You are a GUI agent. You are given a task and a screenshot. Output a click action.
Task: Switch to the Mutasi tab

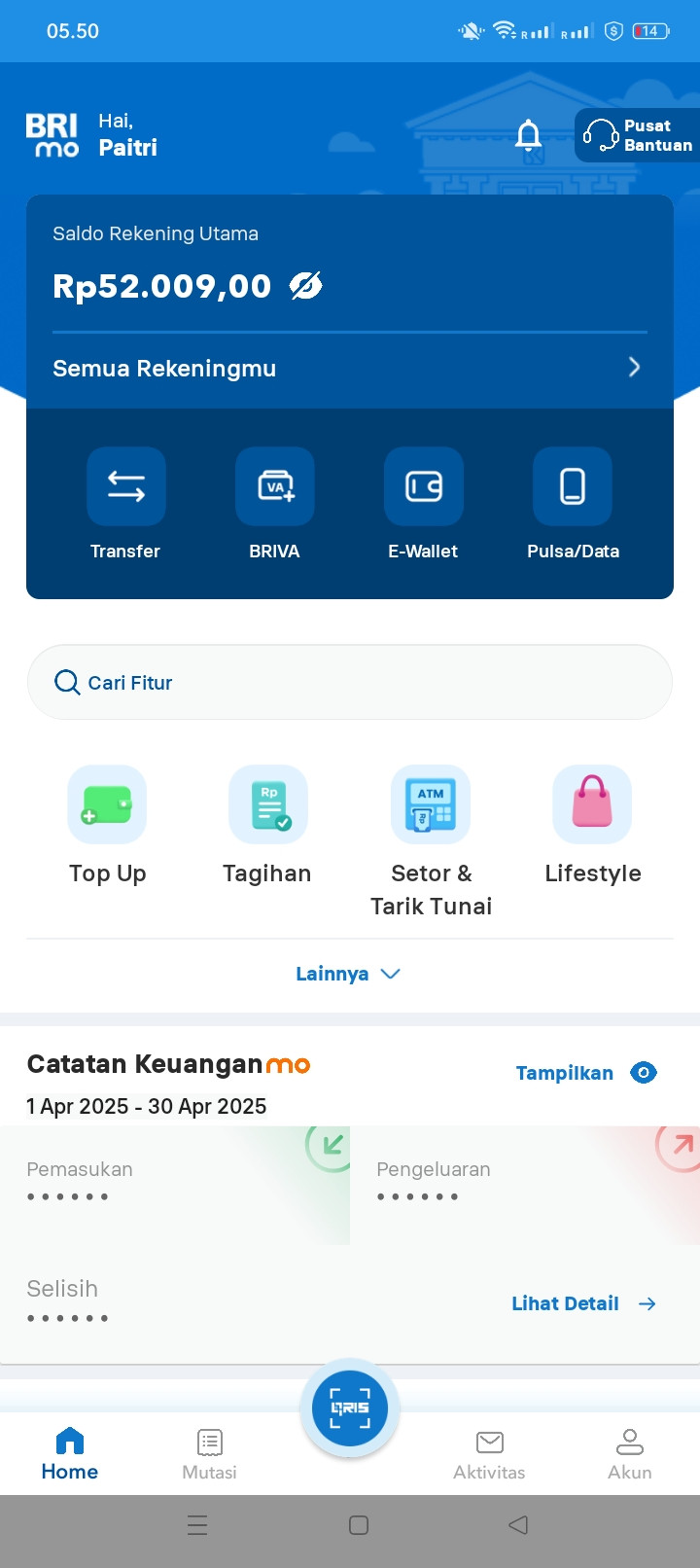210,1454
